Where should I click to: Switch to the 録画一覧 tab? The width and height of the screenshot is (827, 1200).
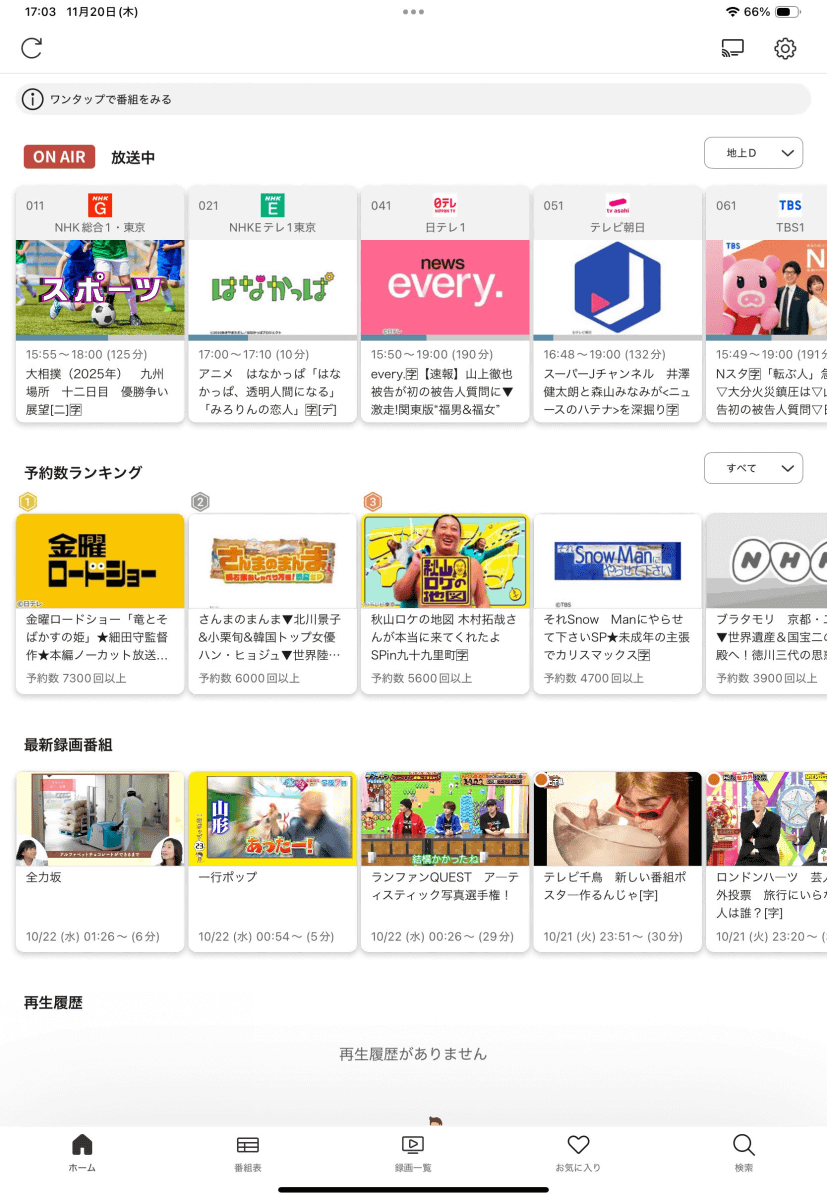point(413,1153)
